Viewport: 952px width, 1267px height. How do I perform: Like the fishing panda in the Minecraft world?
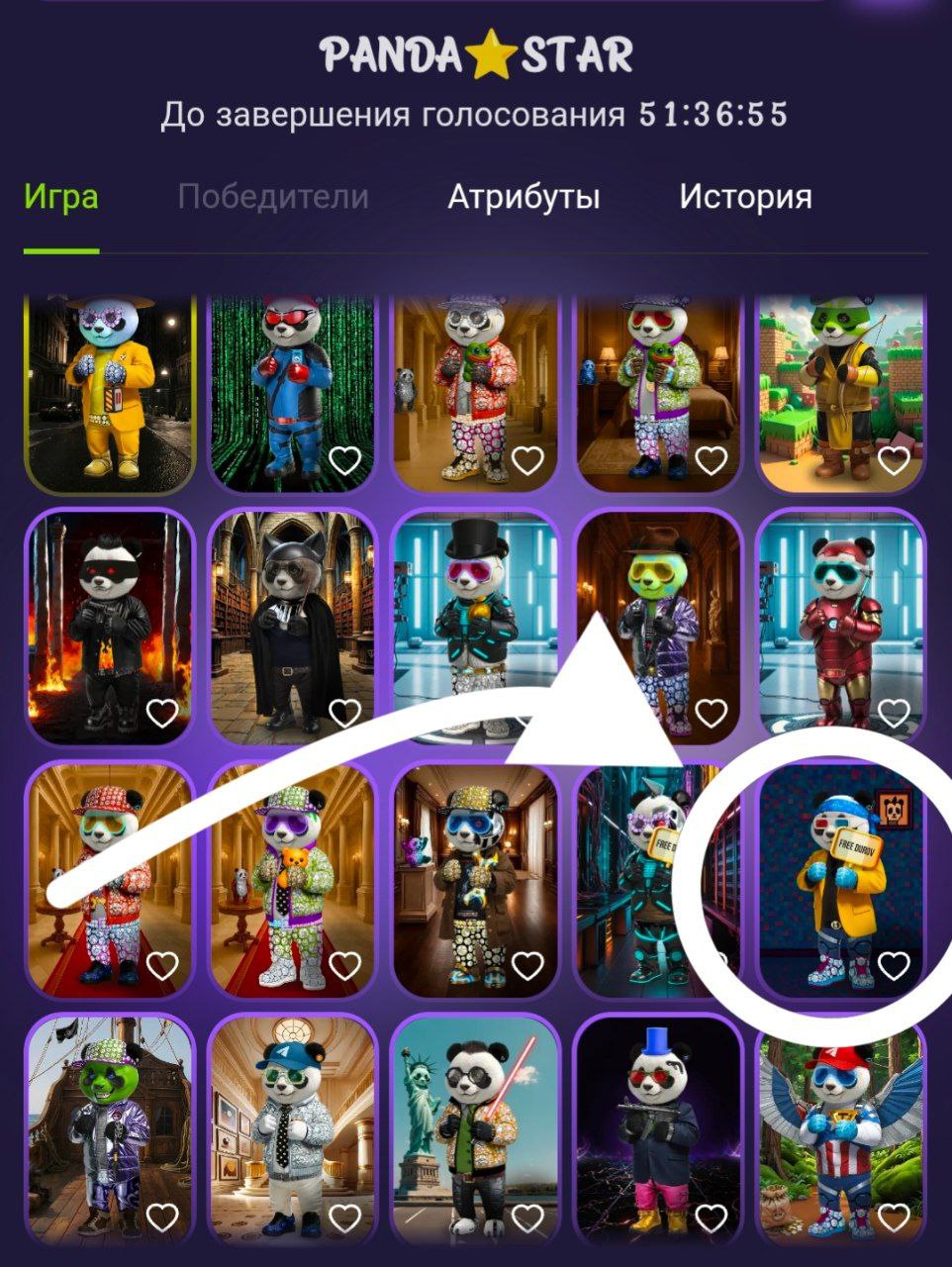893,460
